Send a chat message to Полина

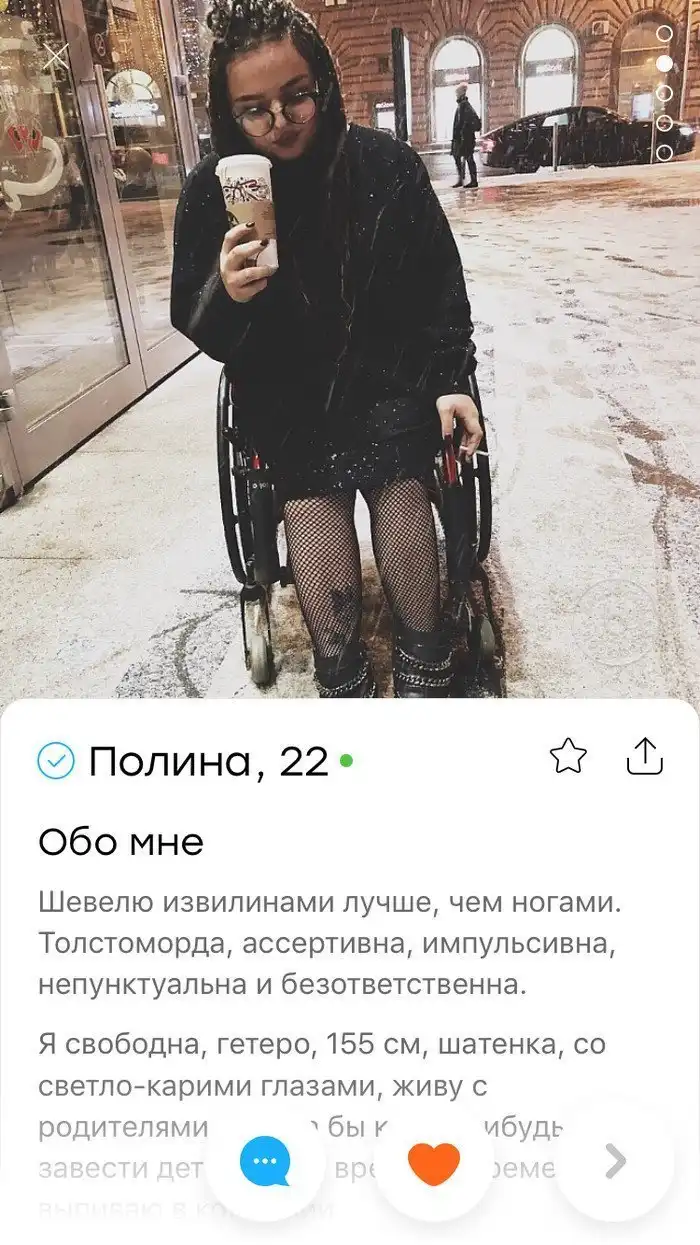265,1162
